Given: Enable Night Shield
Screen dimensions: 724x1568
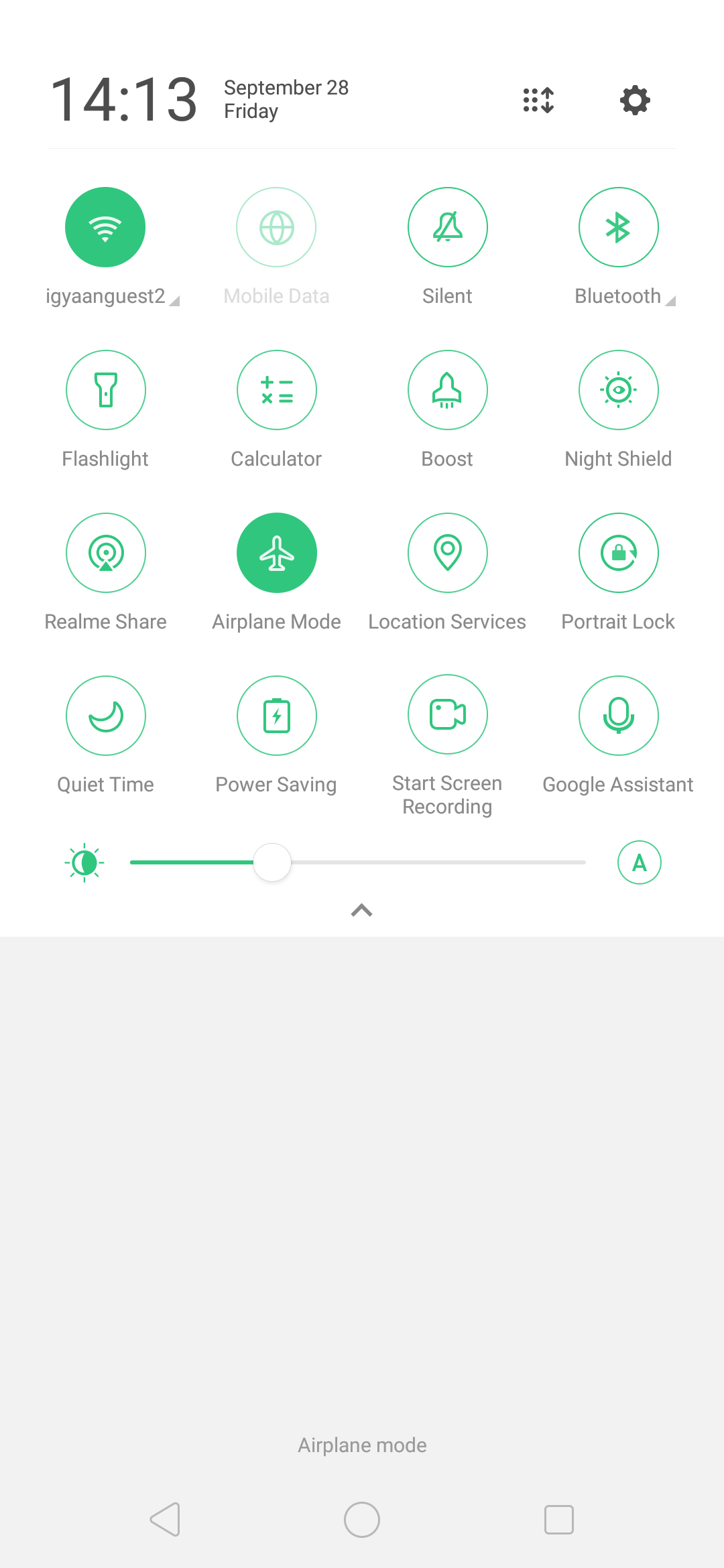Looking at the screenshot, I should [618, 390].
